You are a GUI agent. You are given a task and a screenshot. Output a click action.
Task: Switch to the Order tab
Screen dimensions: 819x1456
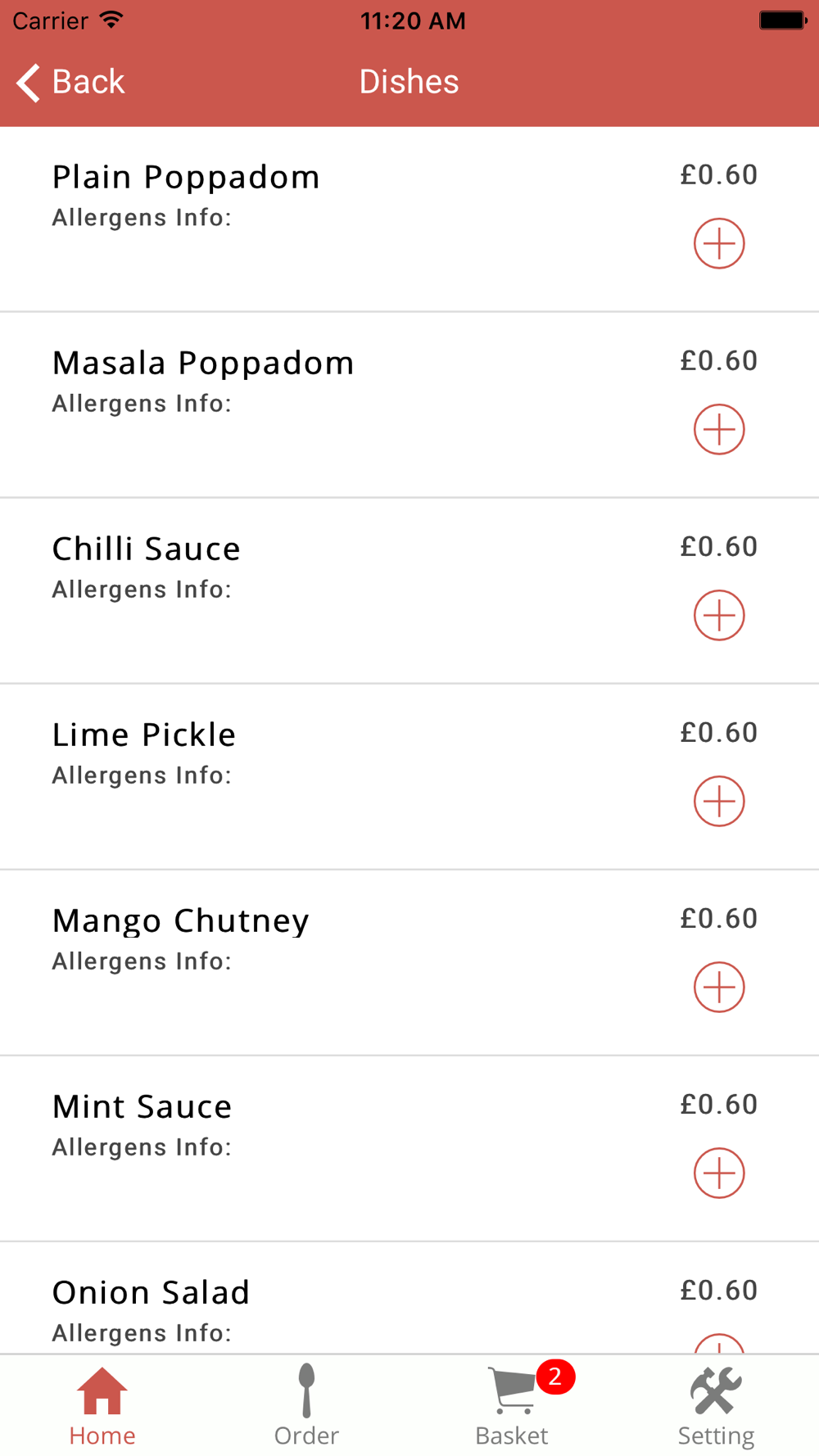pos(306,1405)
